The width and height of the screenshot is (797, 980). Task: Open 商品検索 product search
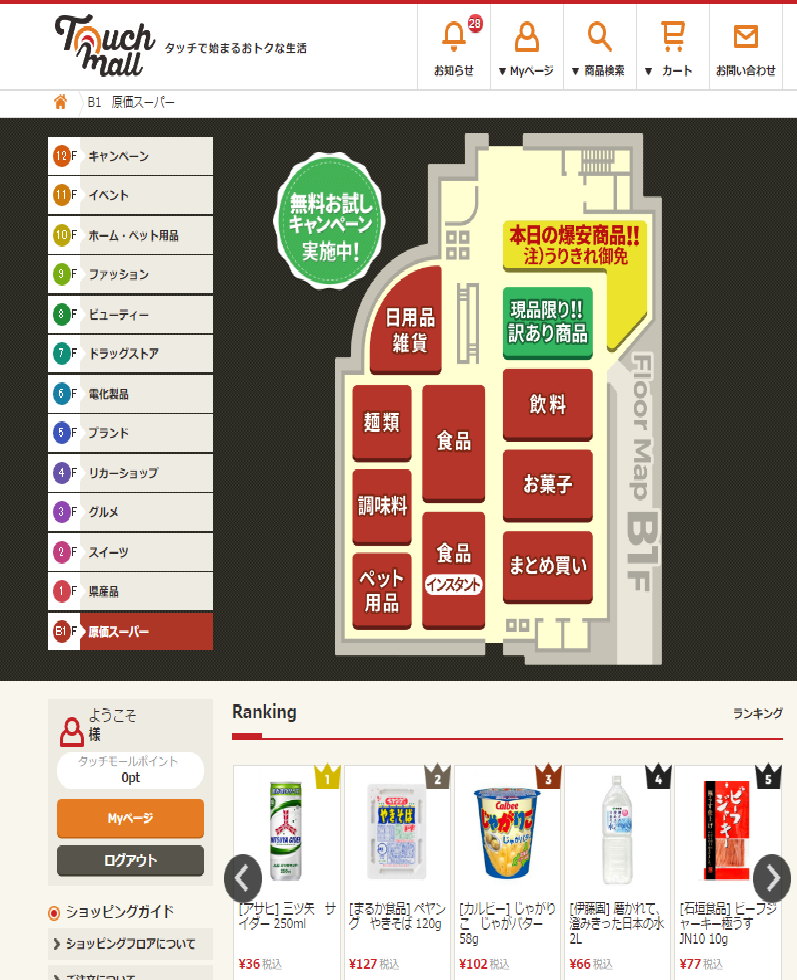pos(598,48)
